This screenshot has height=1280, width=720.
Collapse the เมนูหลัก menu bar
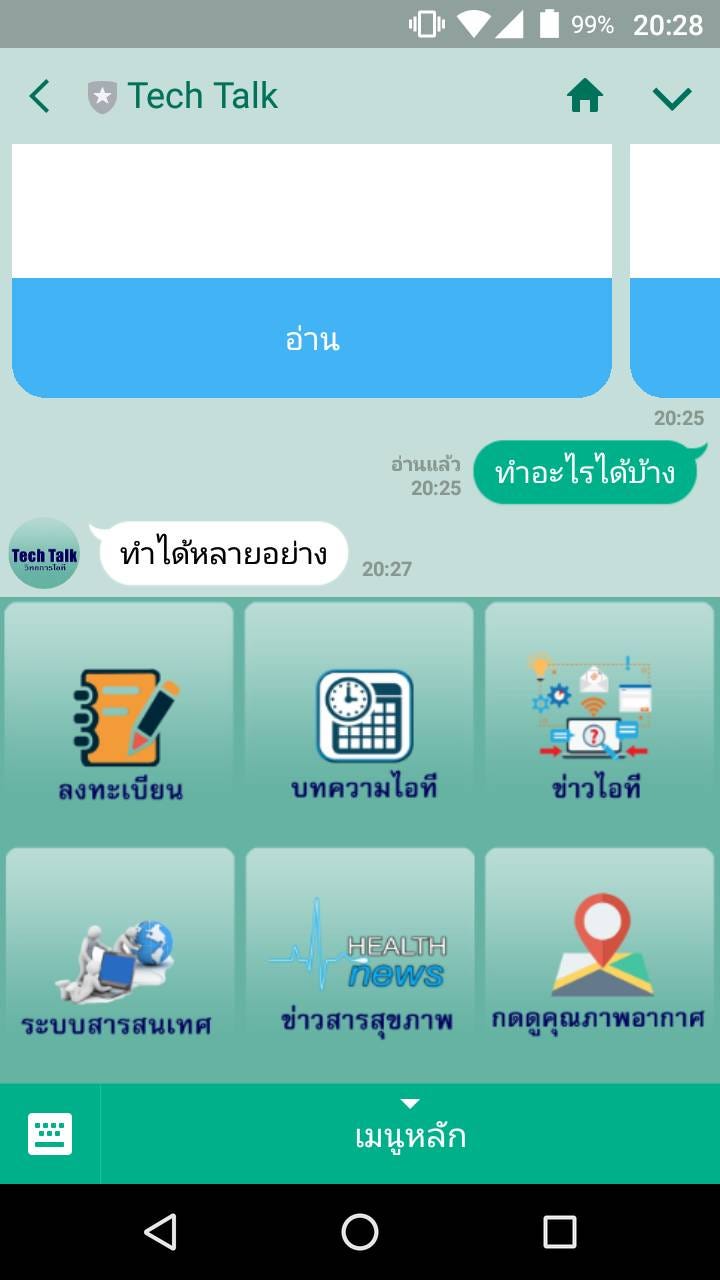tap(410, 1134)
